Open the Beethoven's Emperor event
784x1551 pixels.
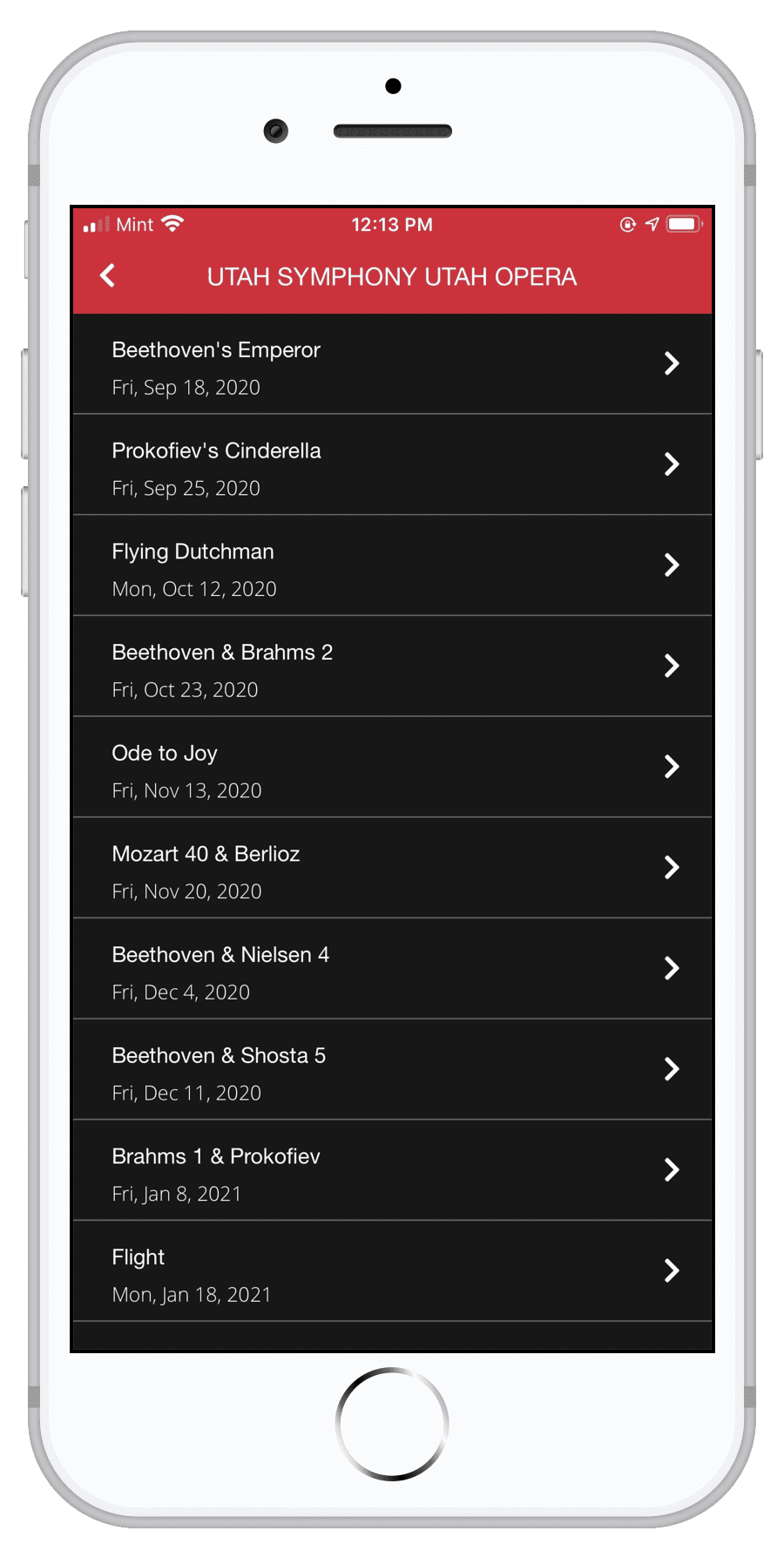392,363
